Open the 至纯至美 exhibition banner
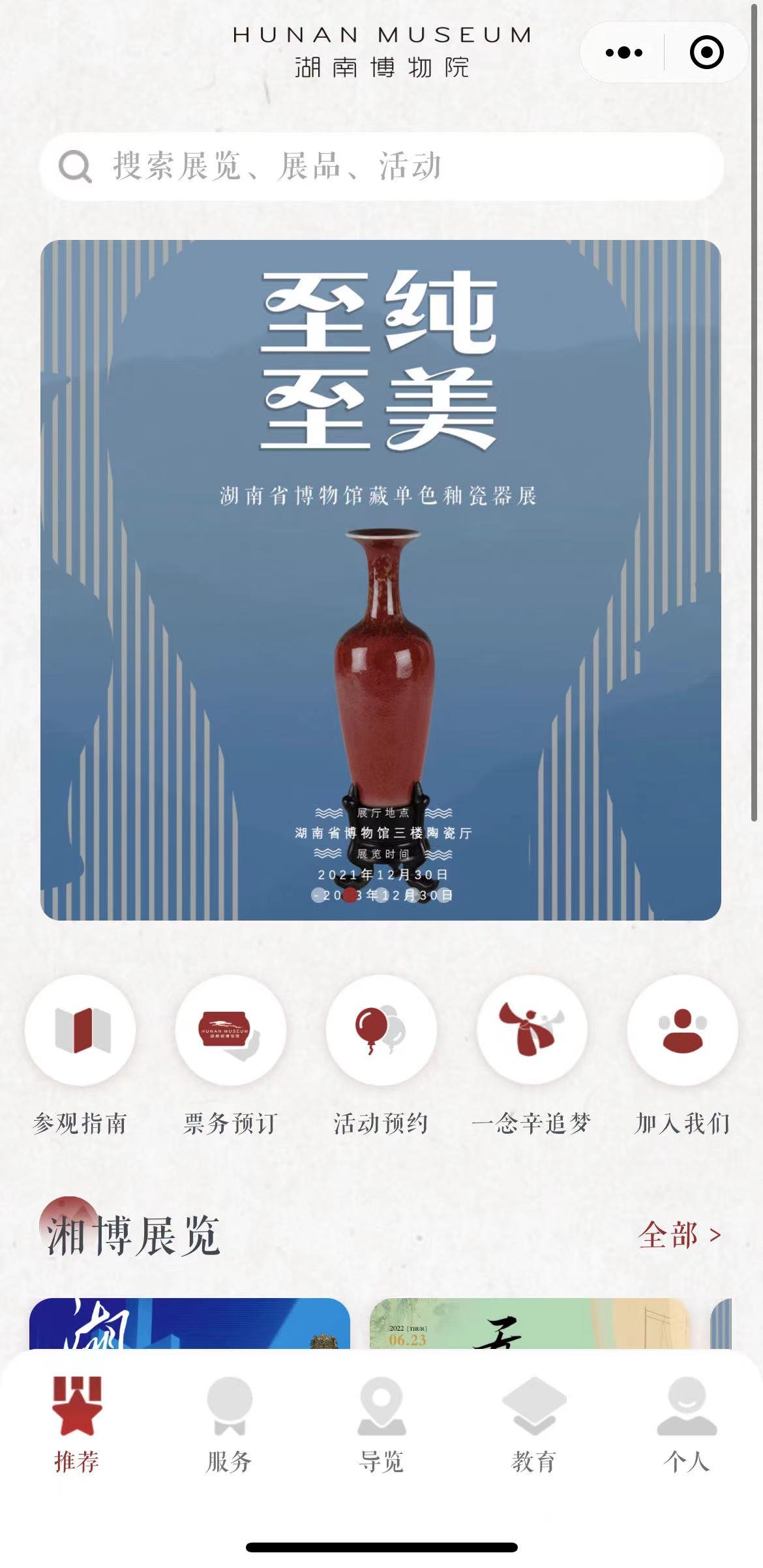 [x=381, y=580]
